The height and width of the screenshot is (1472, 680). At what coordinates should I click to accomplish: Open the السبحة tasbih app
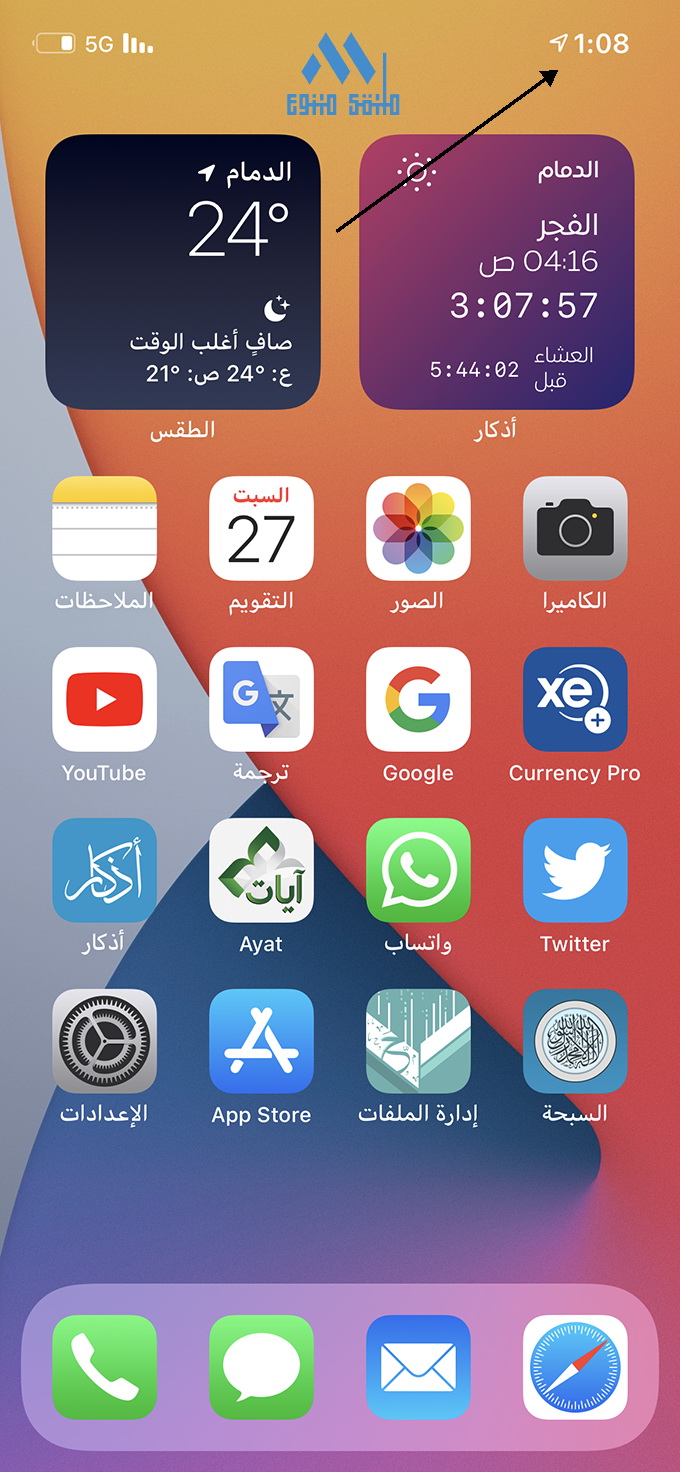(x=575, y=1041)
